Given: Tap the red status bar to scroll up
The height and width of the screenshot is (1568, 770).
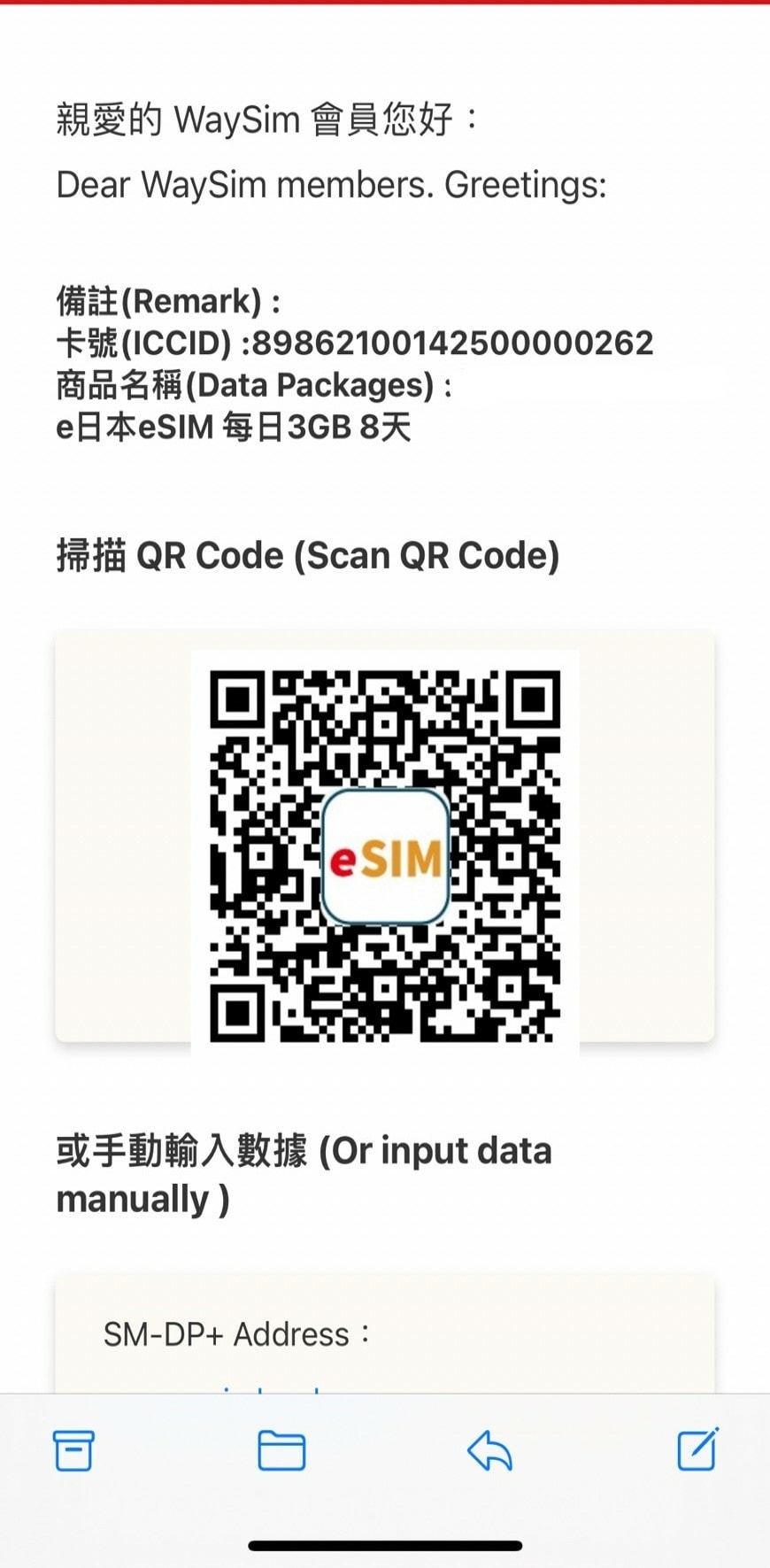Looking at the screenshot, I should coord(385,4).
